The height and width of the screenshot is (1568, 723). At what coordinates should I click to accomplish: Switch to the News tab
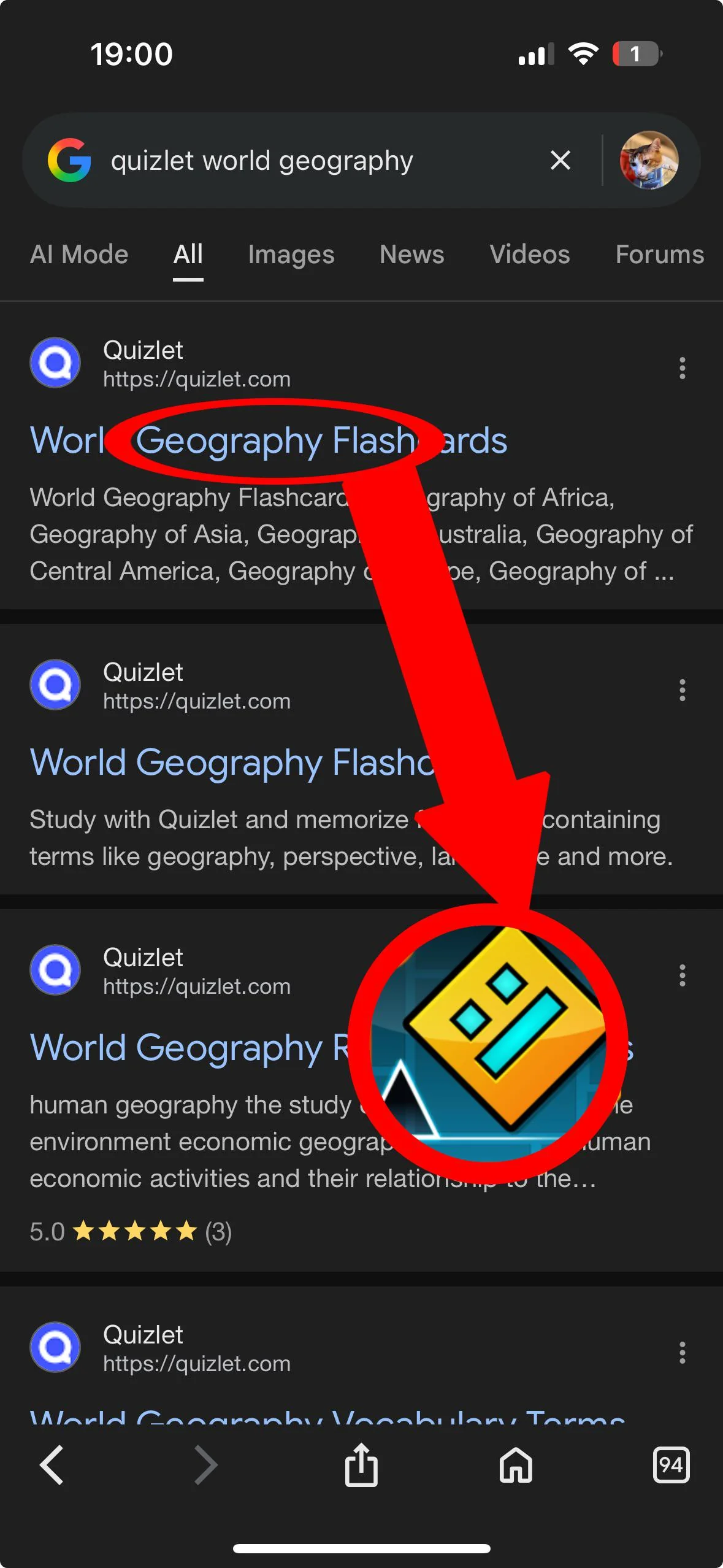(x=411, y=255)
